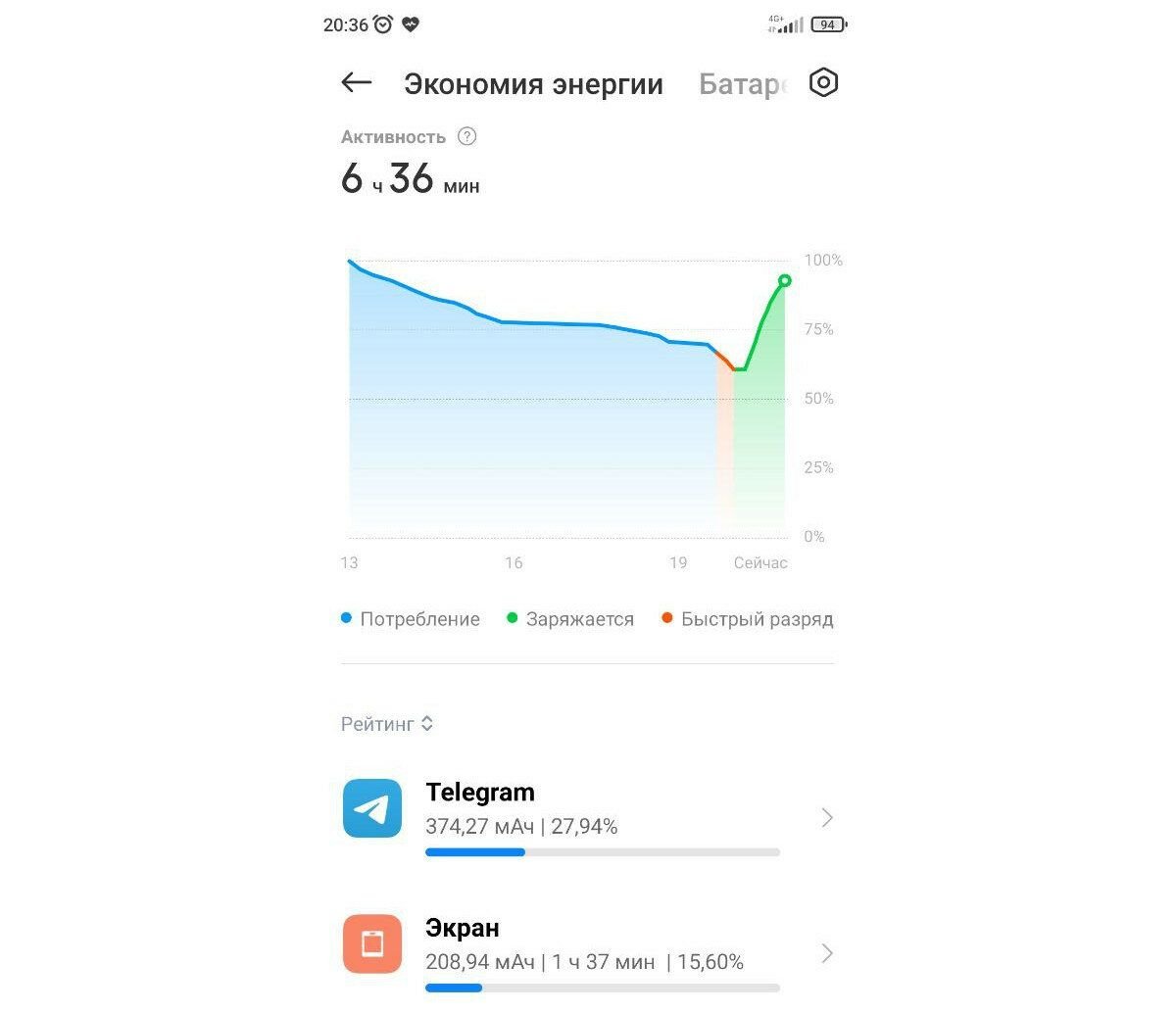Open the help icon next to Активность
The width and height of the screenshot is (1176, 1013).
tap(467, 137)
